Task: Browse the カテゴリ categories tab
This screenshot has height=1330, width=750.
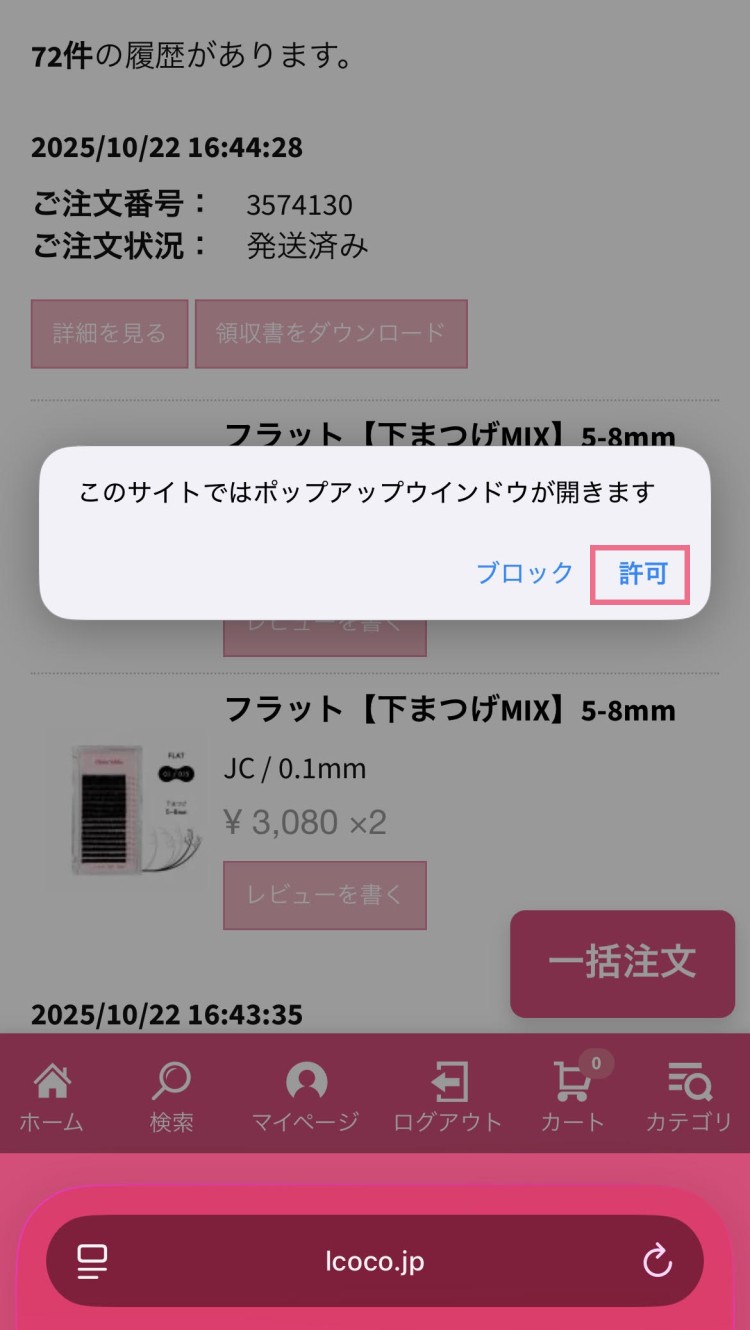Action: [x=689, y=1097]
